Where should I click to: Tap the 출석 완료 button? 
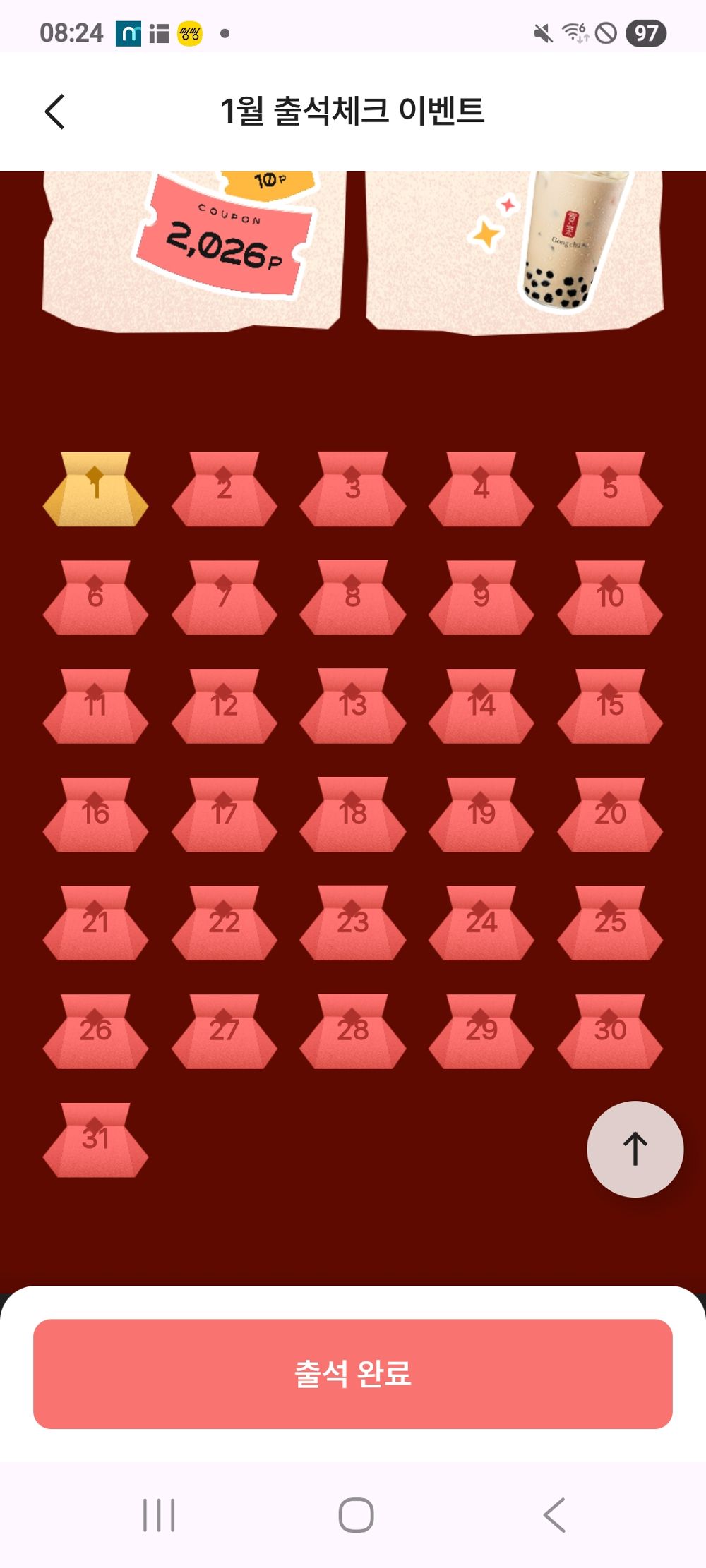[352, 1373]
